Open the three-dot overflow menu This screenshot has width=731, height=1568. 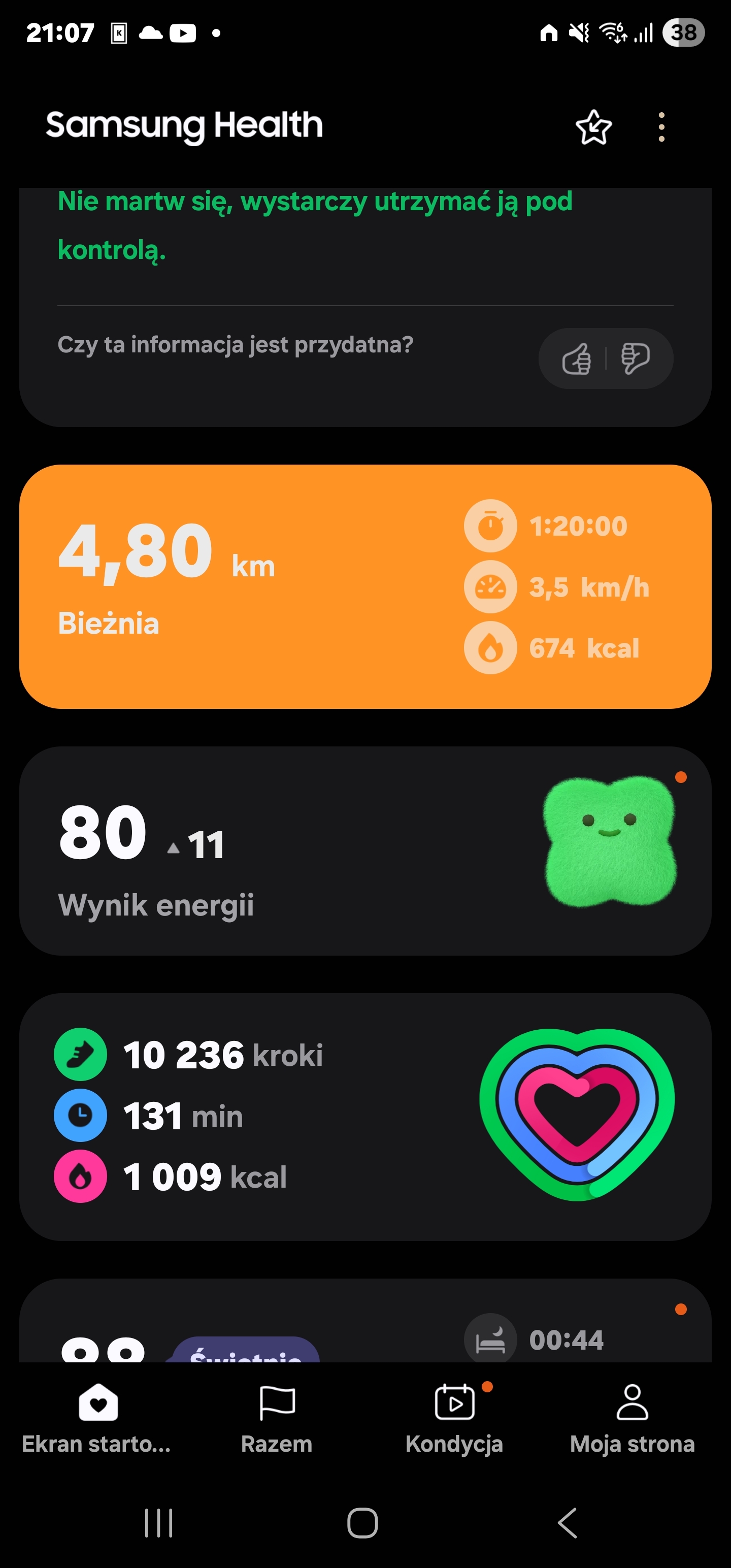click(x=661, y=127)
